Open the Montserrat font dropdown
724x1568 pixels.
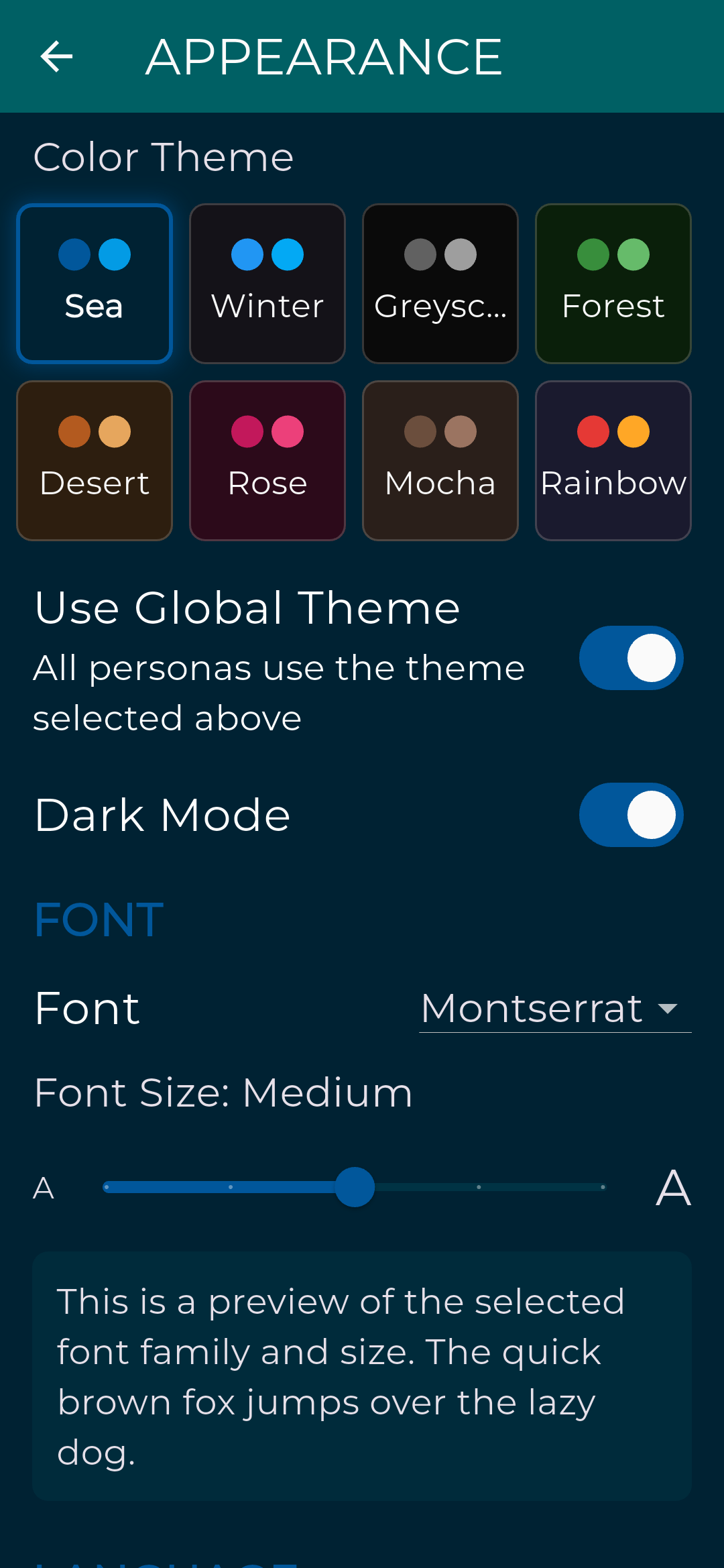555,1008
